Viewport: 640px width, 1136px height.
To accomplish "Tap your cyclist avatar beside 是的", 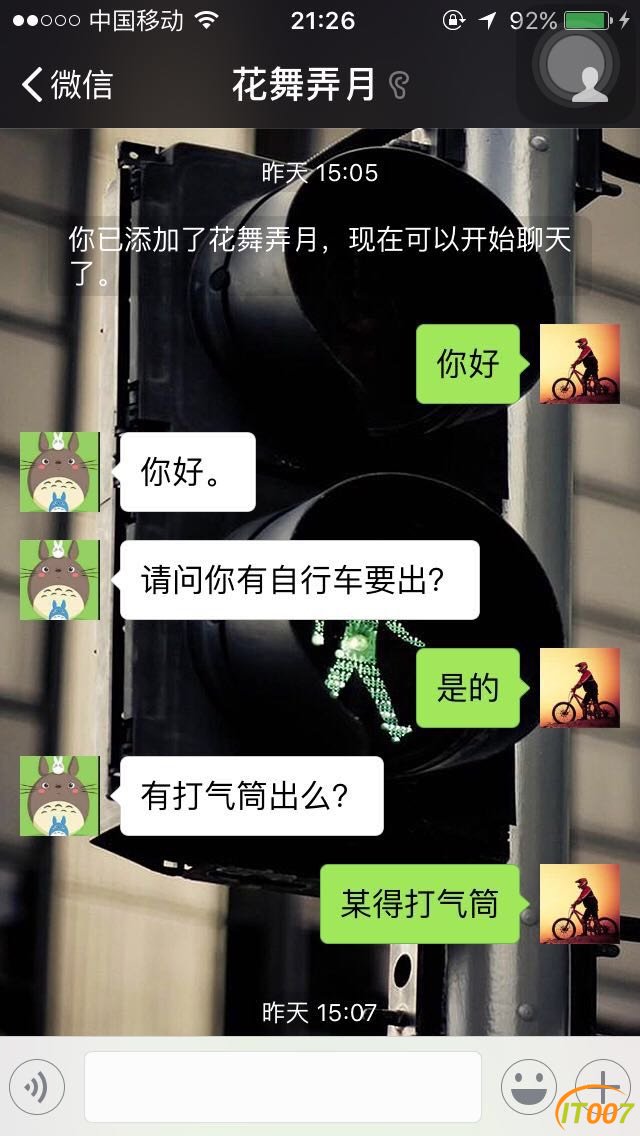I will pyautogui.click(x=580, y=688).
